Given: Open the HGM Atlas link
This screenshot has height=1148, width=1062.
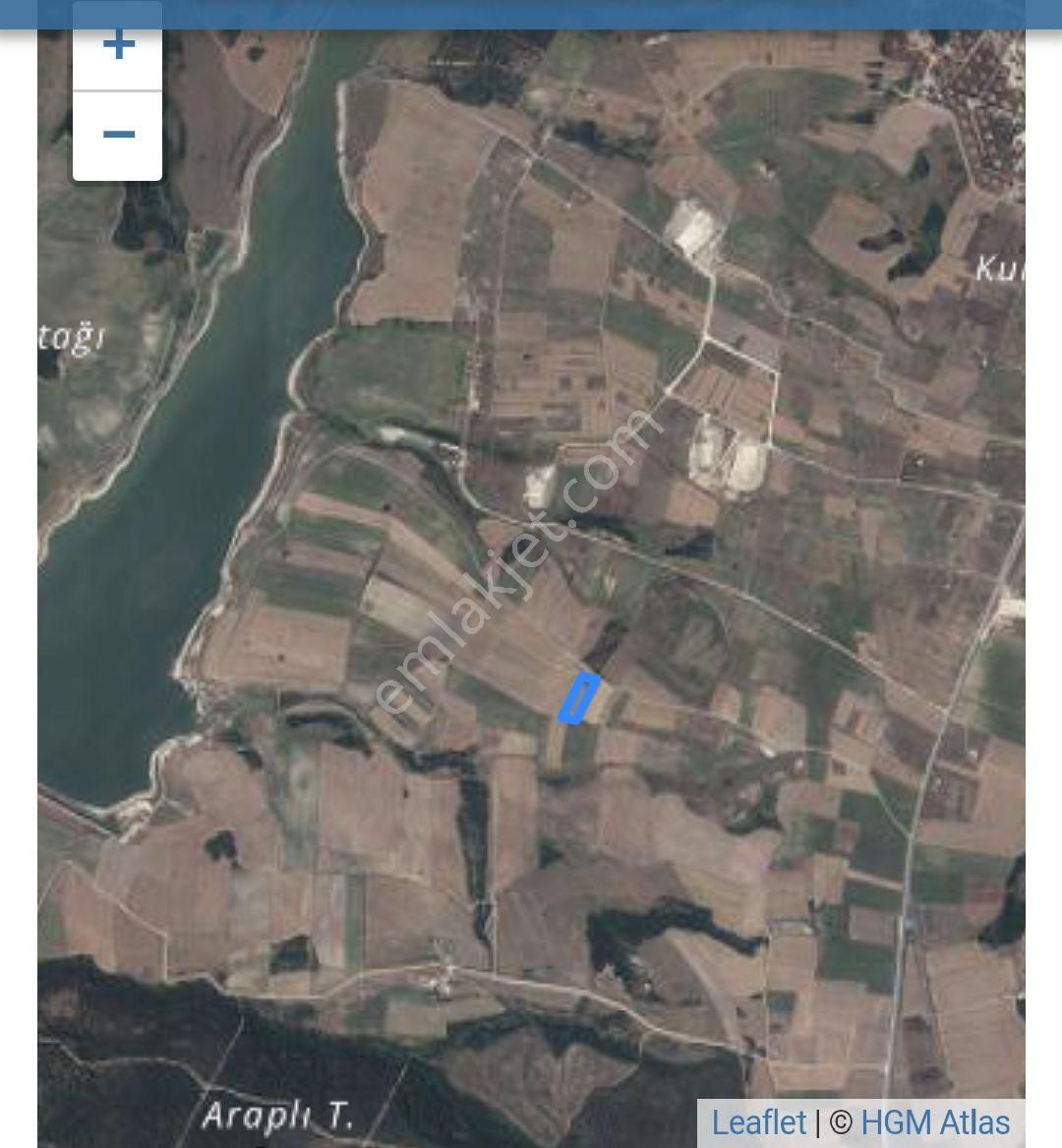Looking at the screenshot, I should click(935, 1122).
